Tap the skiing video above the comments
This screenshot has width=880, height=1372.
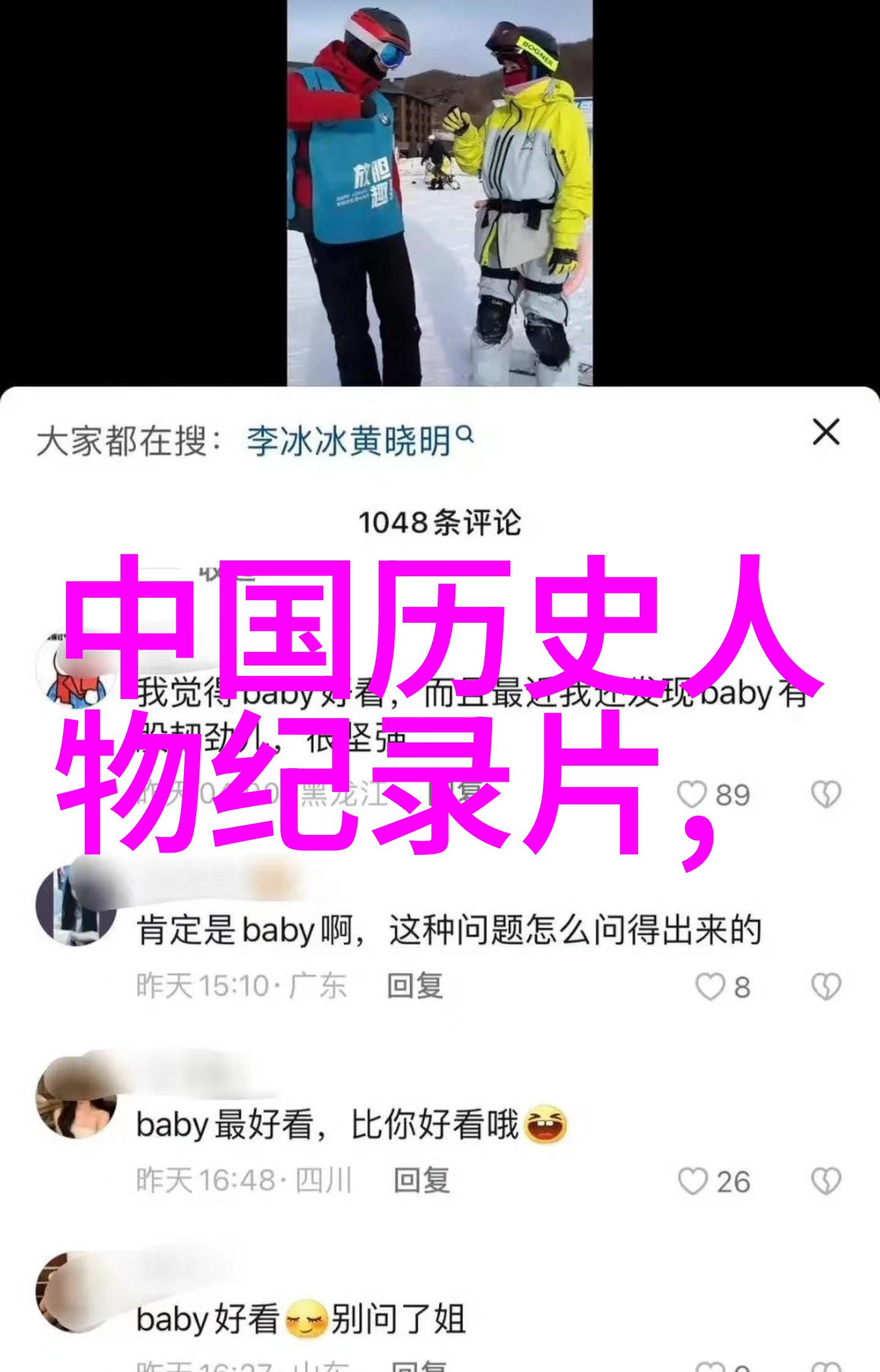tap(439, 193)
